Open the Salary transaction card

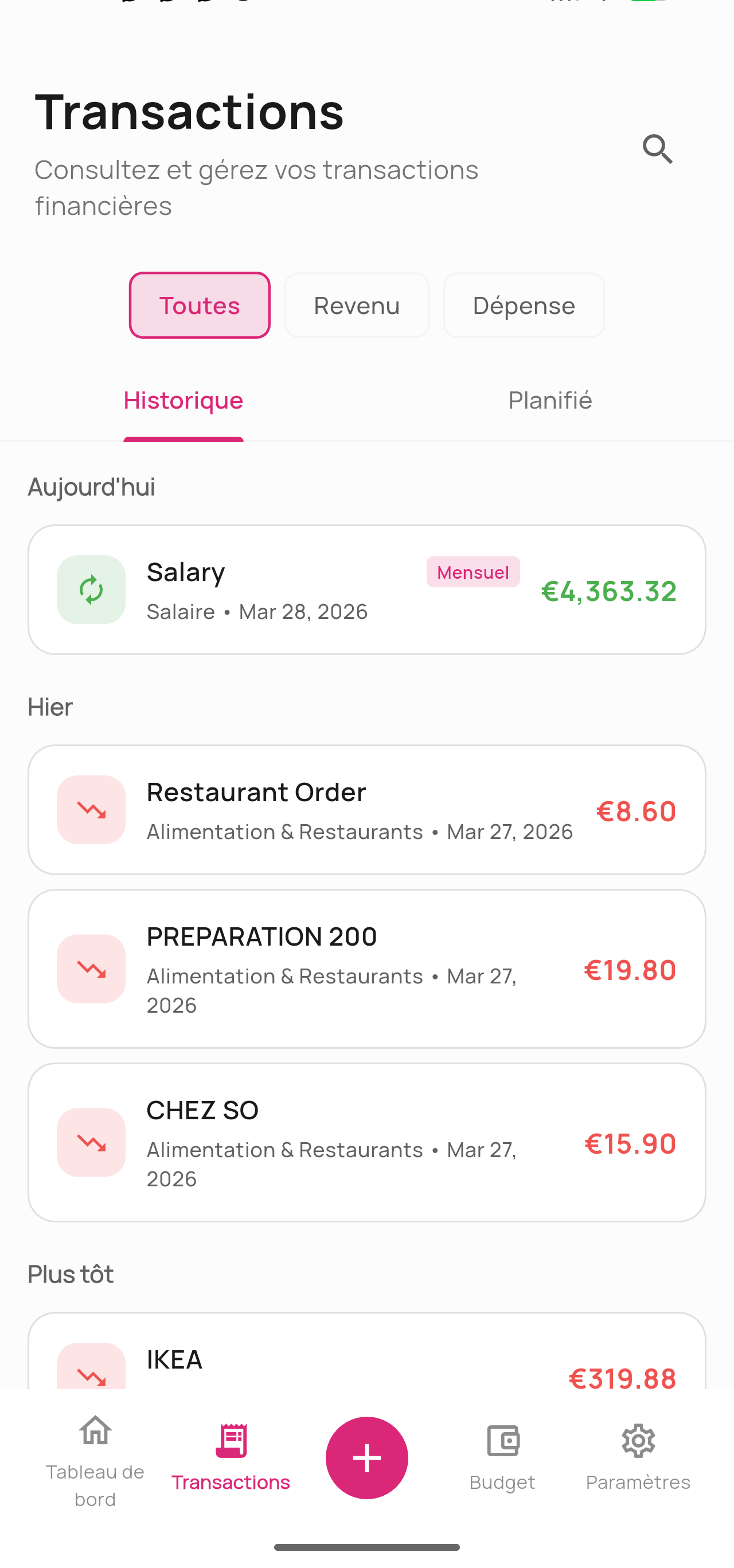366,589
